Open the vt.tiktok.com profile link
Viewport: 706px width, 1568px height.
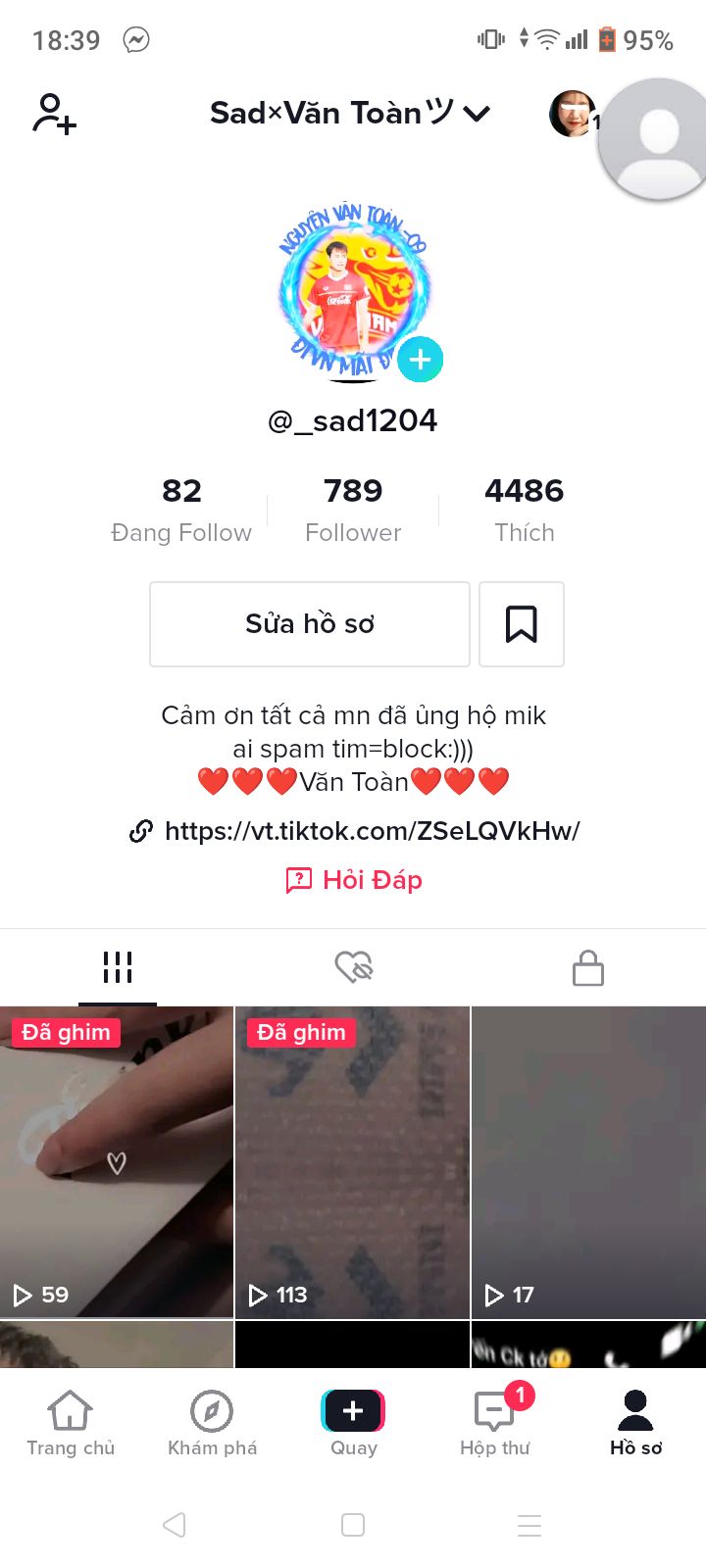pos(371,831)
